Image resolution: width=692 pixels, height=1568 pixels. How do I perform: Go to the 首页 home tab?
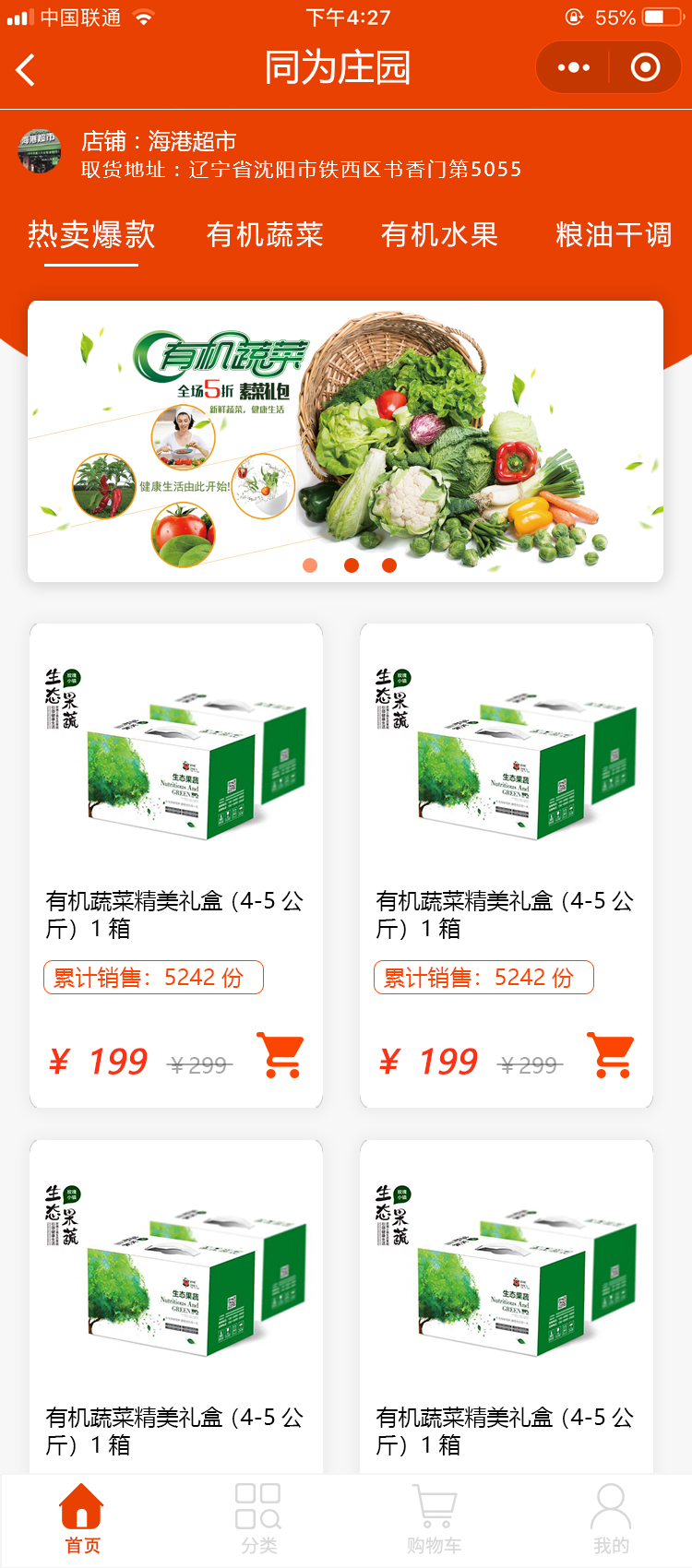point(82,1518)
